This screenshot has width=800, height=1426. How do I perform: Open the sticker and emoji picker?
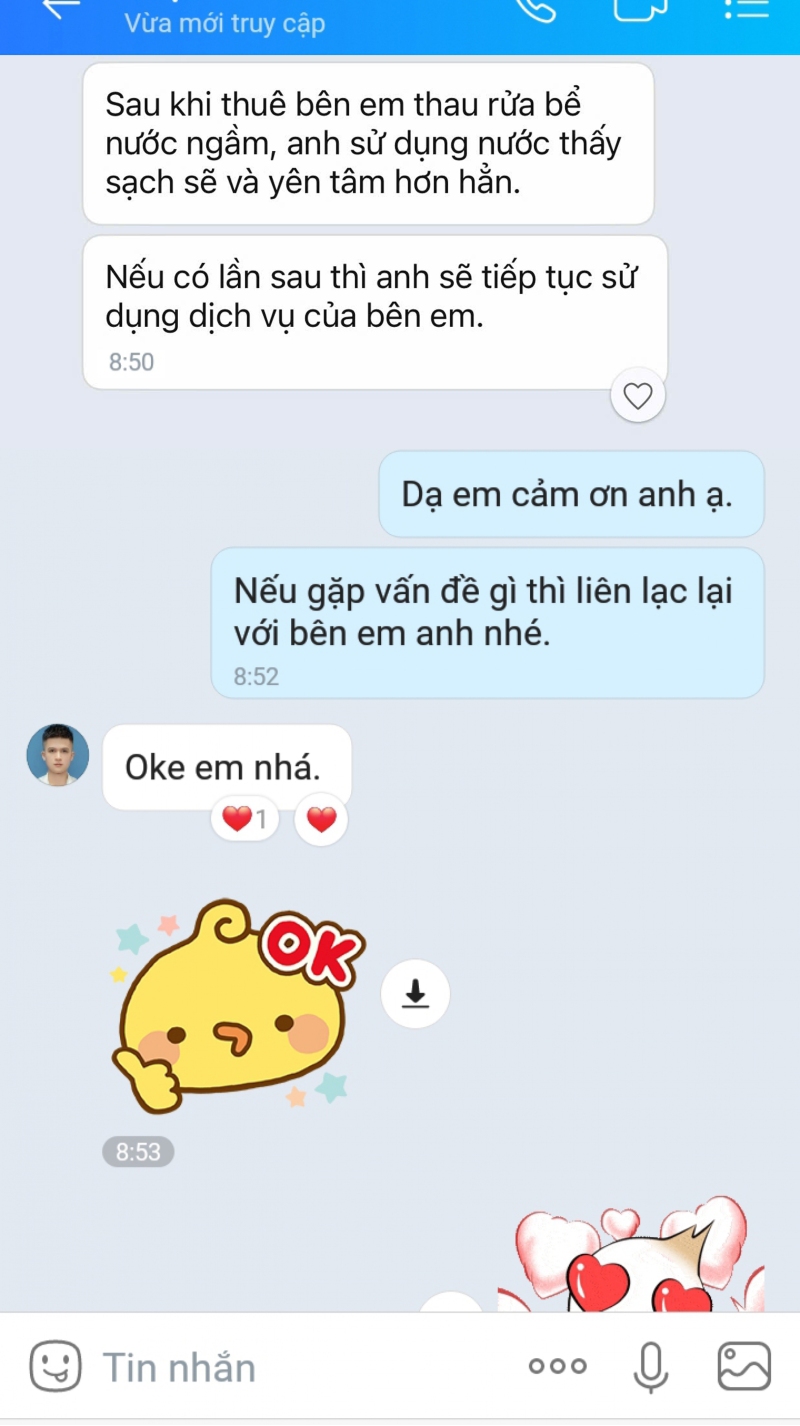tap(54, 1365)
